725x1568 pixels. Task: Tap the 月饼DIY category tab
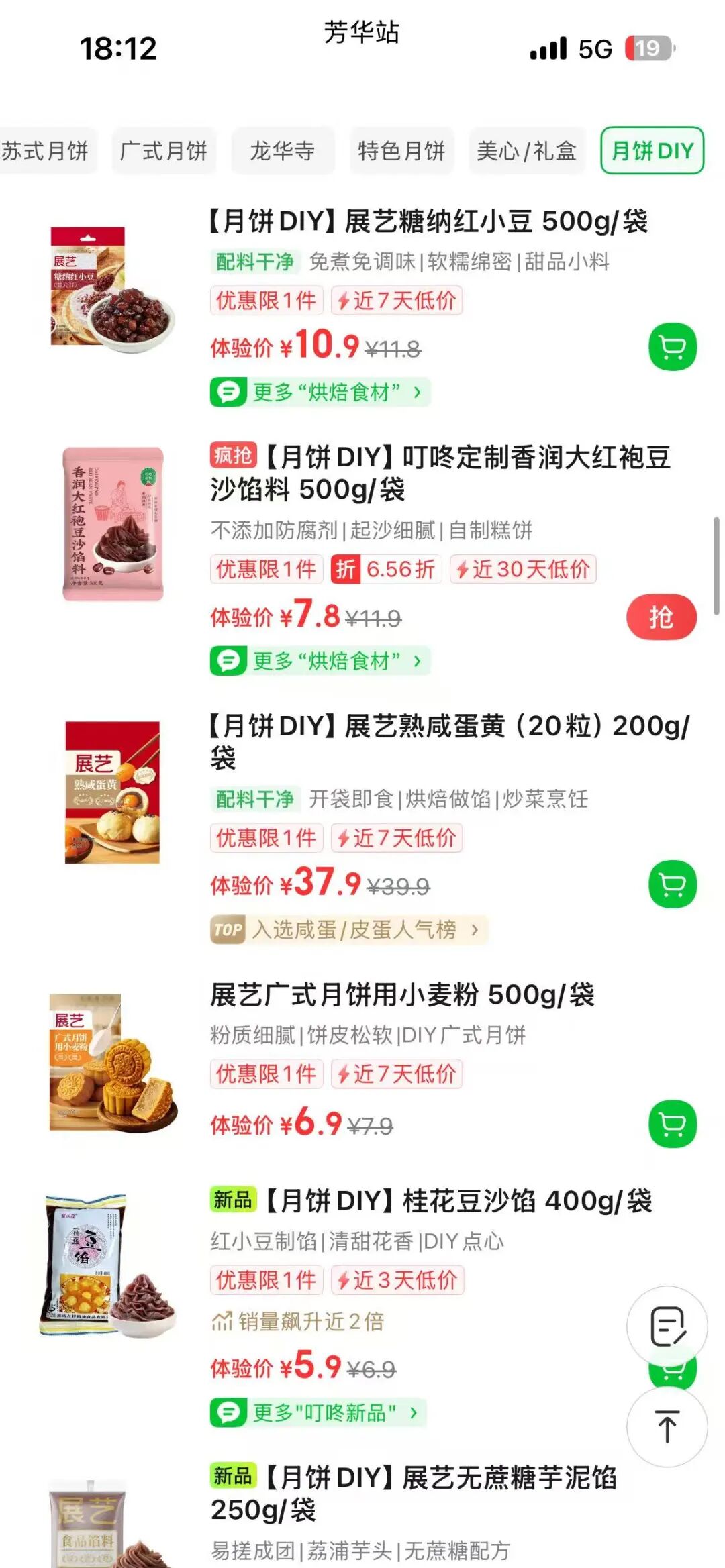(652, 151)
